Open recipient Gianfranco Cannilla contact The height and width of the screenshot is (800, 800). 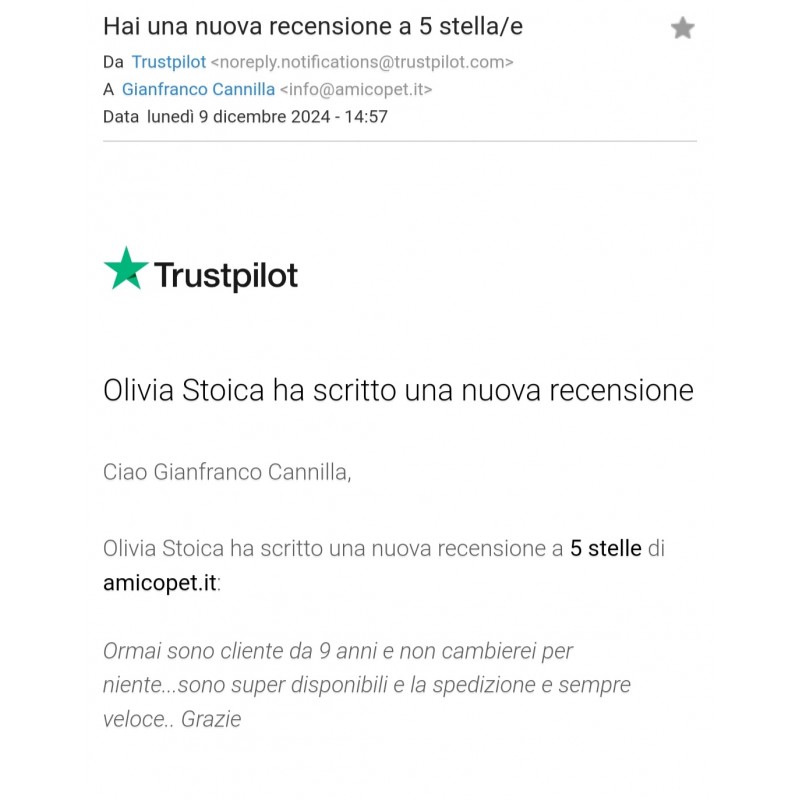tap(198, 89)
